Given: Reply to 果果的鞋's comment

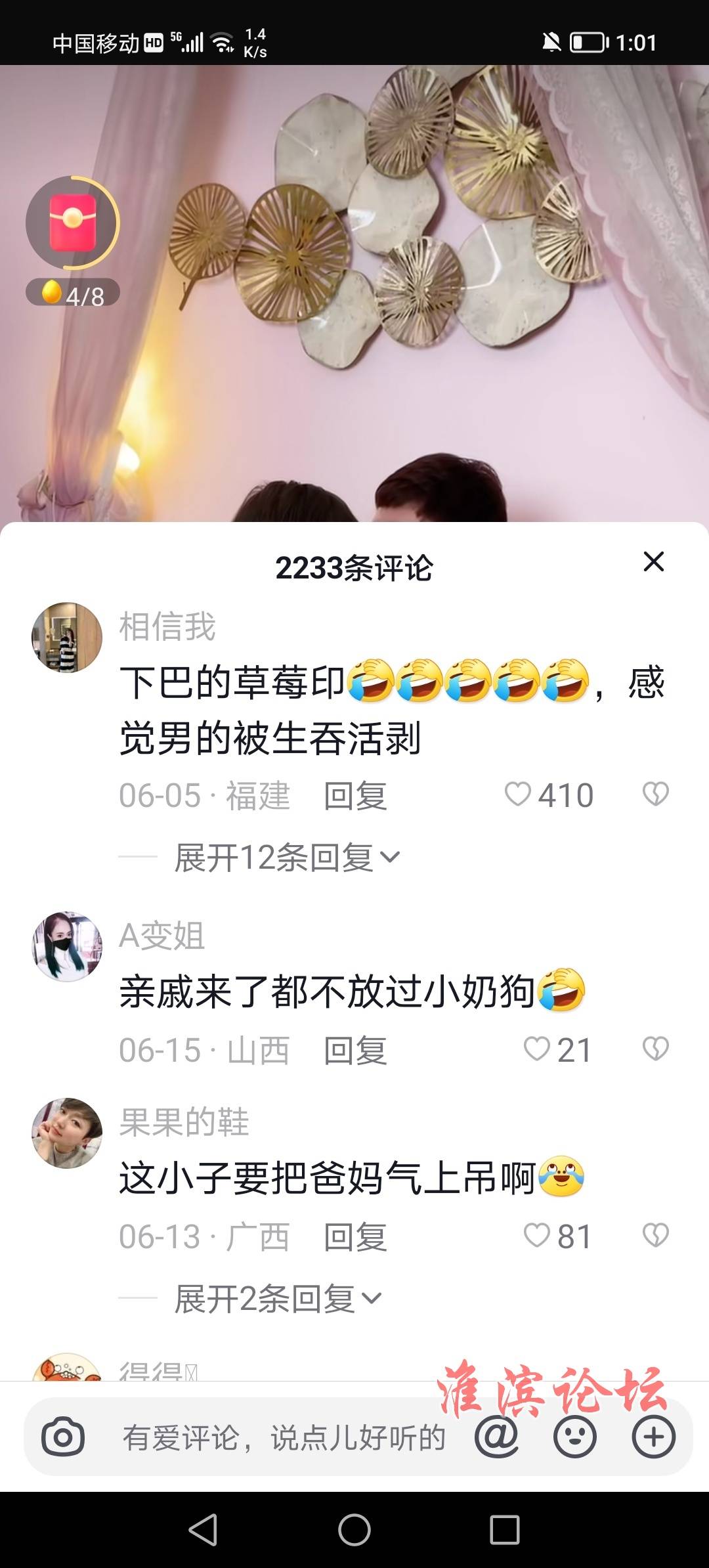Looking at the screenshot, I should click(355, 1236).
